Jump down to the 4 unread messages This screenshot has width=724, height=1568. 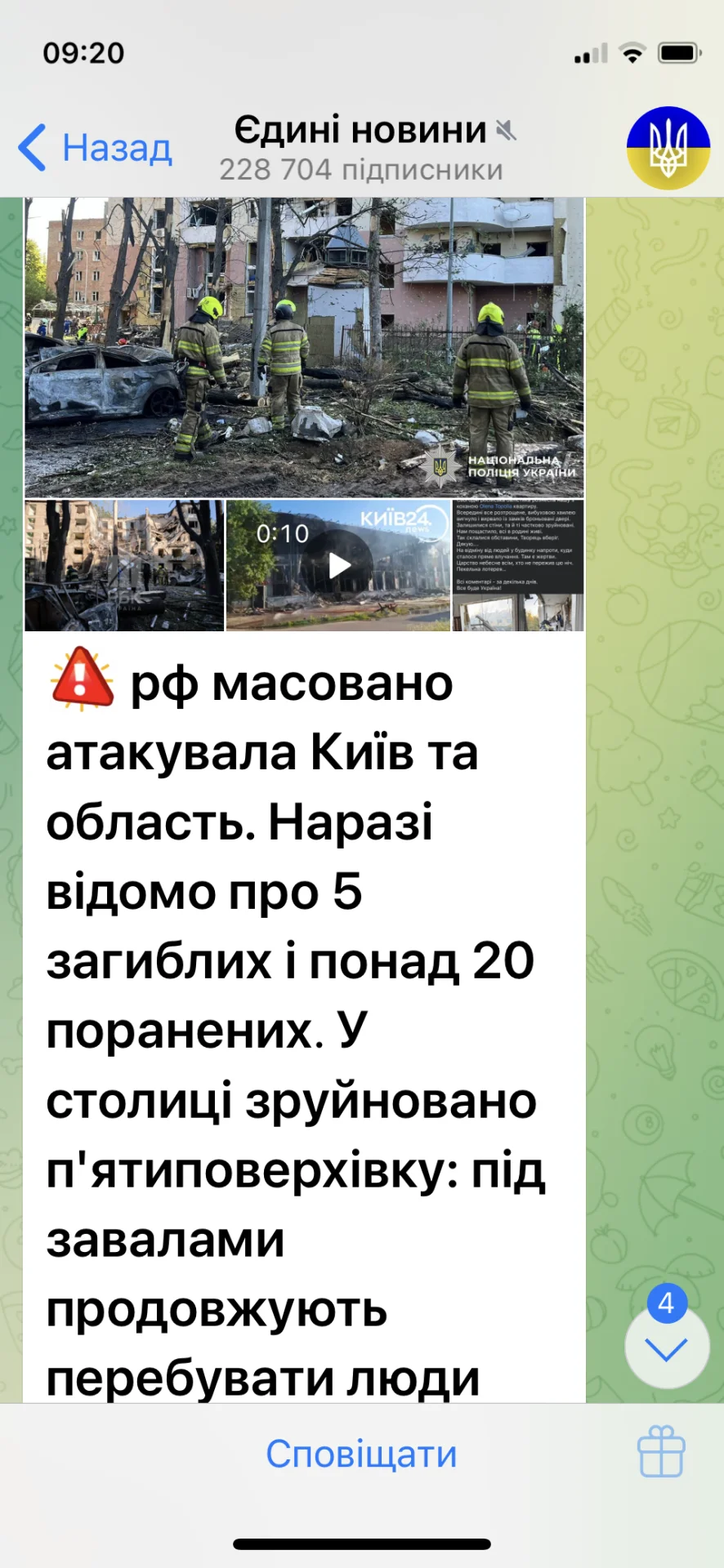click(x=666, y=1349)
